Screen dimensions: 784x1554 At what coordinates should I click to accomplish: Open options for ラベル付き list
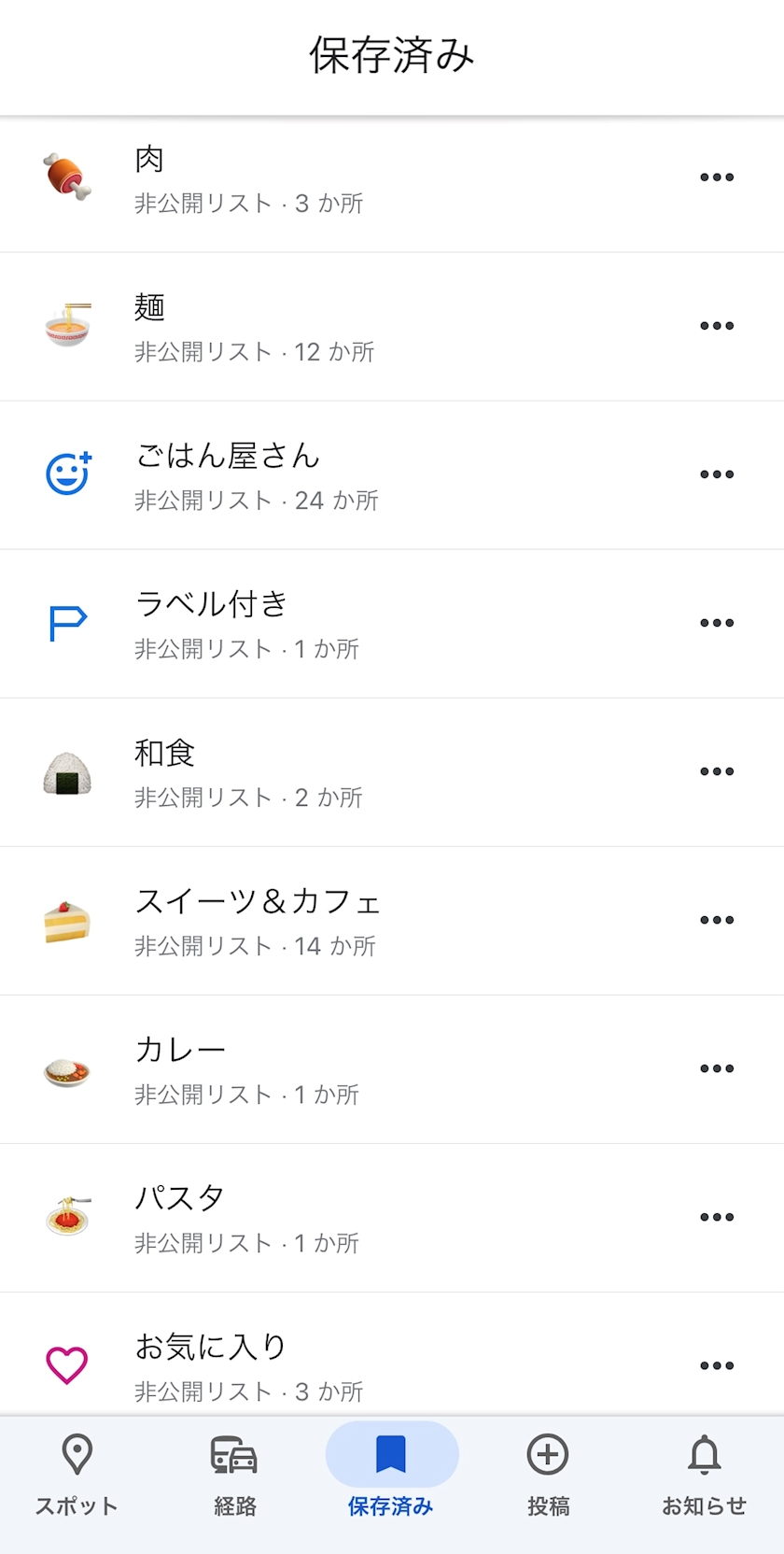point(717,623)
